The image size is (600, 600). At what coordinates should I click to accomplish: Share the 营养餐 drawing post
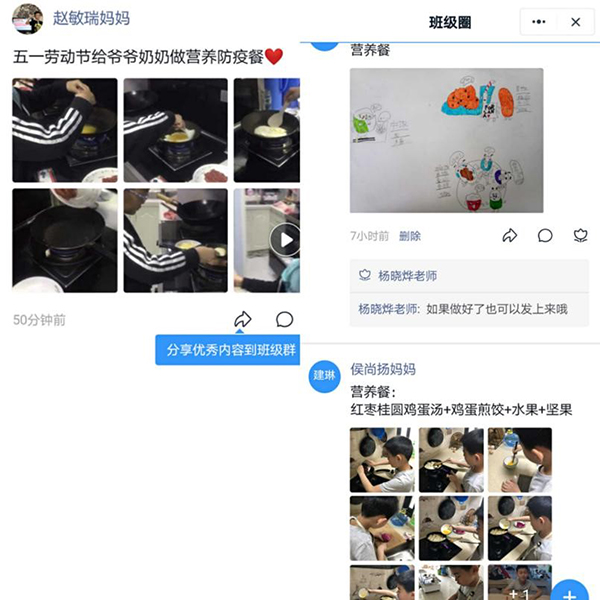coord(509,236)
